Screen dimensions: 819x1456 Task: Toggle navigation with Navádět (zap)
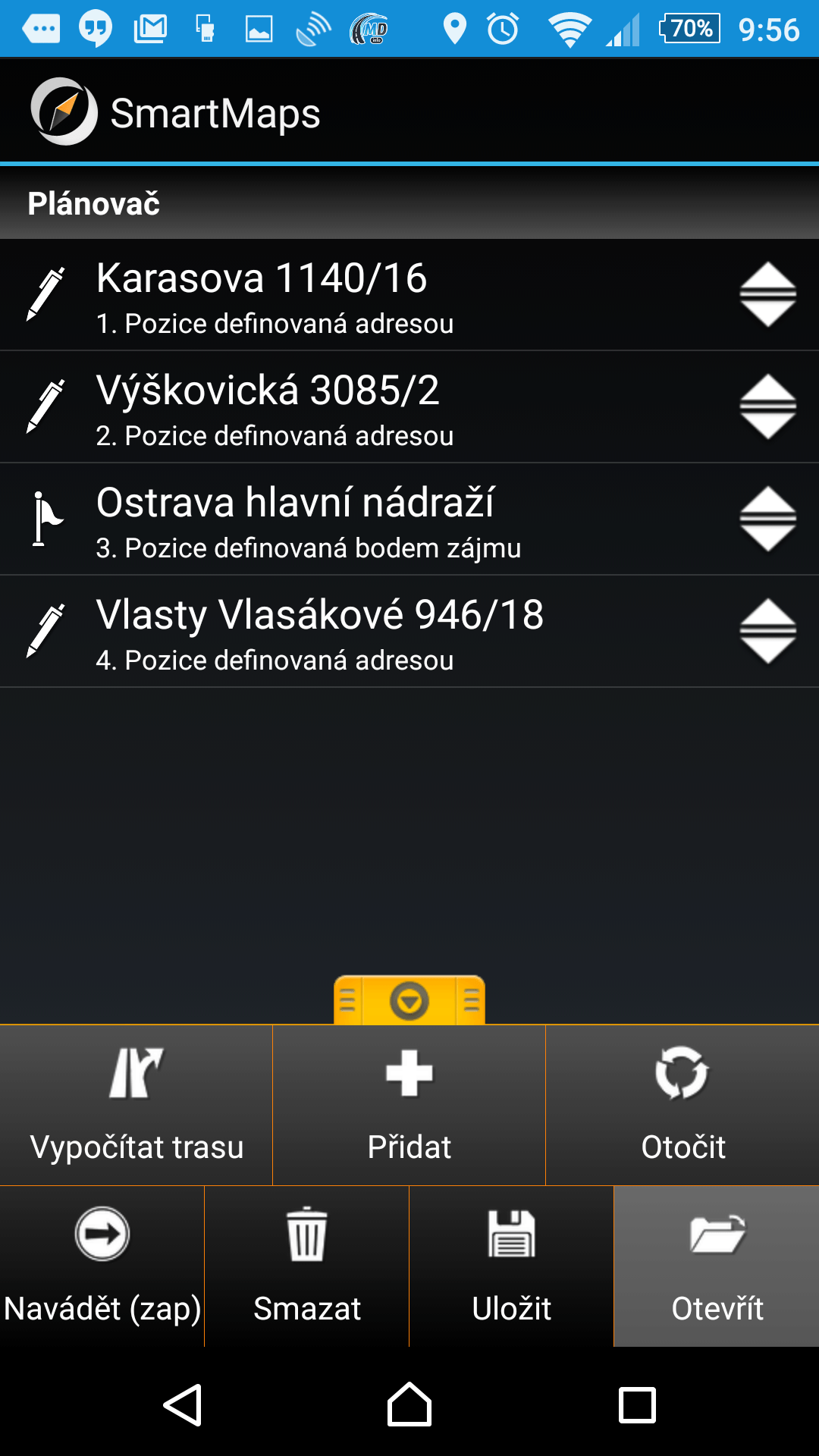click(102, 1266)
